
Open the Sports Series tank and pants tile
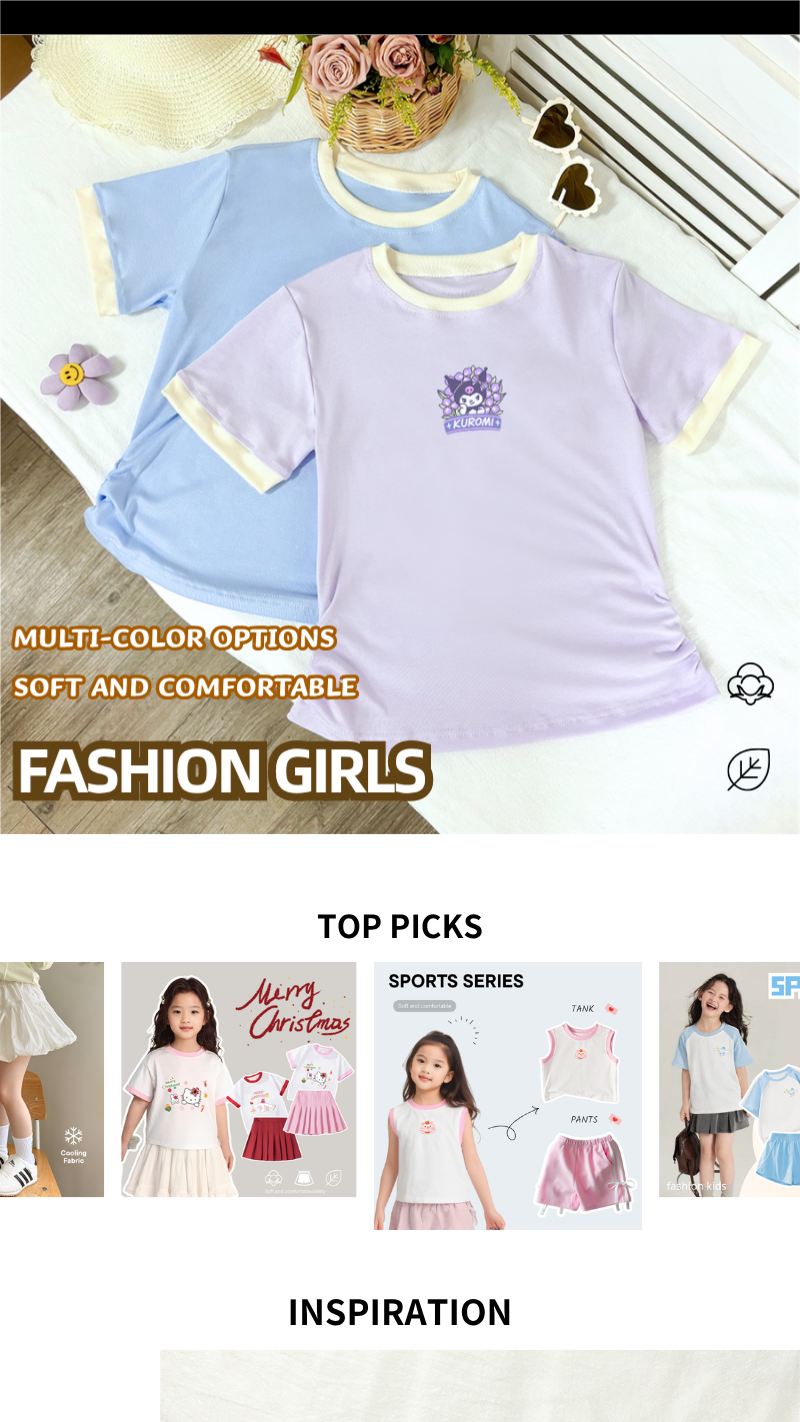[507, 1096]
